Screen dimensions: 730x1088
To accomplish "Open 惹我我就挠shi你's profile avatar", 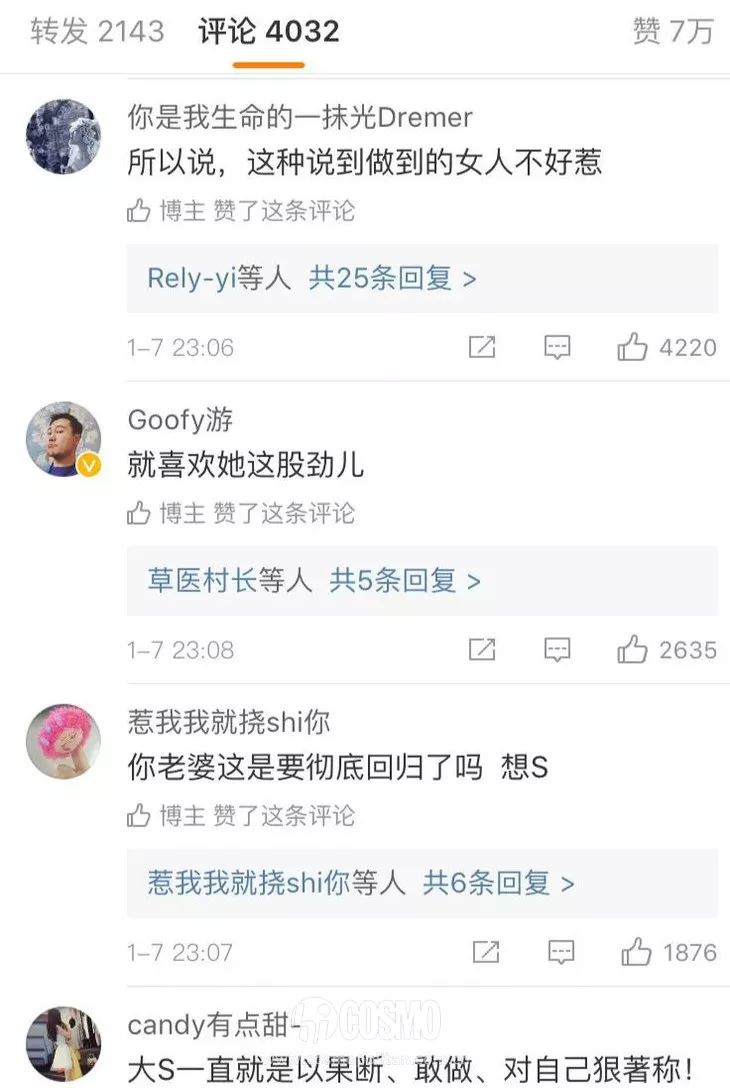I will 62,741.
